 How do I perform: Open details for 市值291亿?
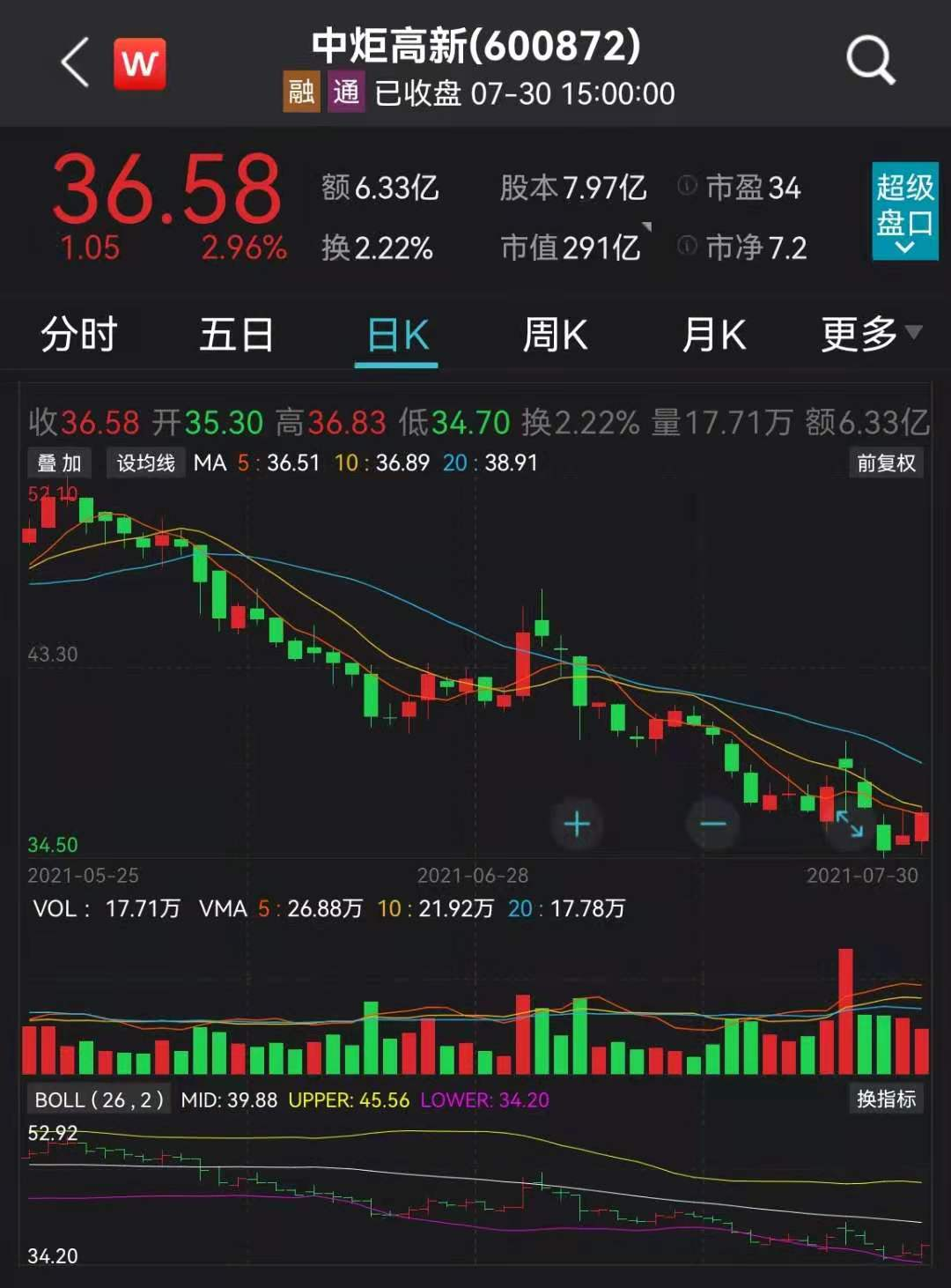pyautogui.click(x=572, y=248)
